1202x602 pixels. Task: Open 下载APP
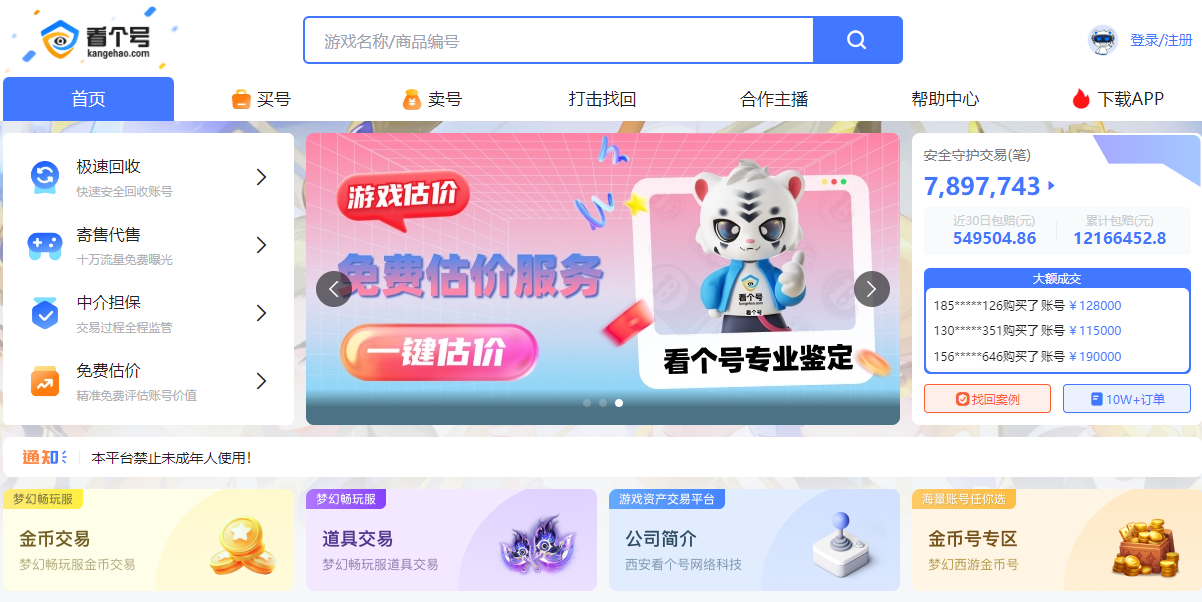(1117, 99)
